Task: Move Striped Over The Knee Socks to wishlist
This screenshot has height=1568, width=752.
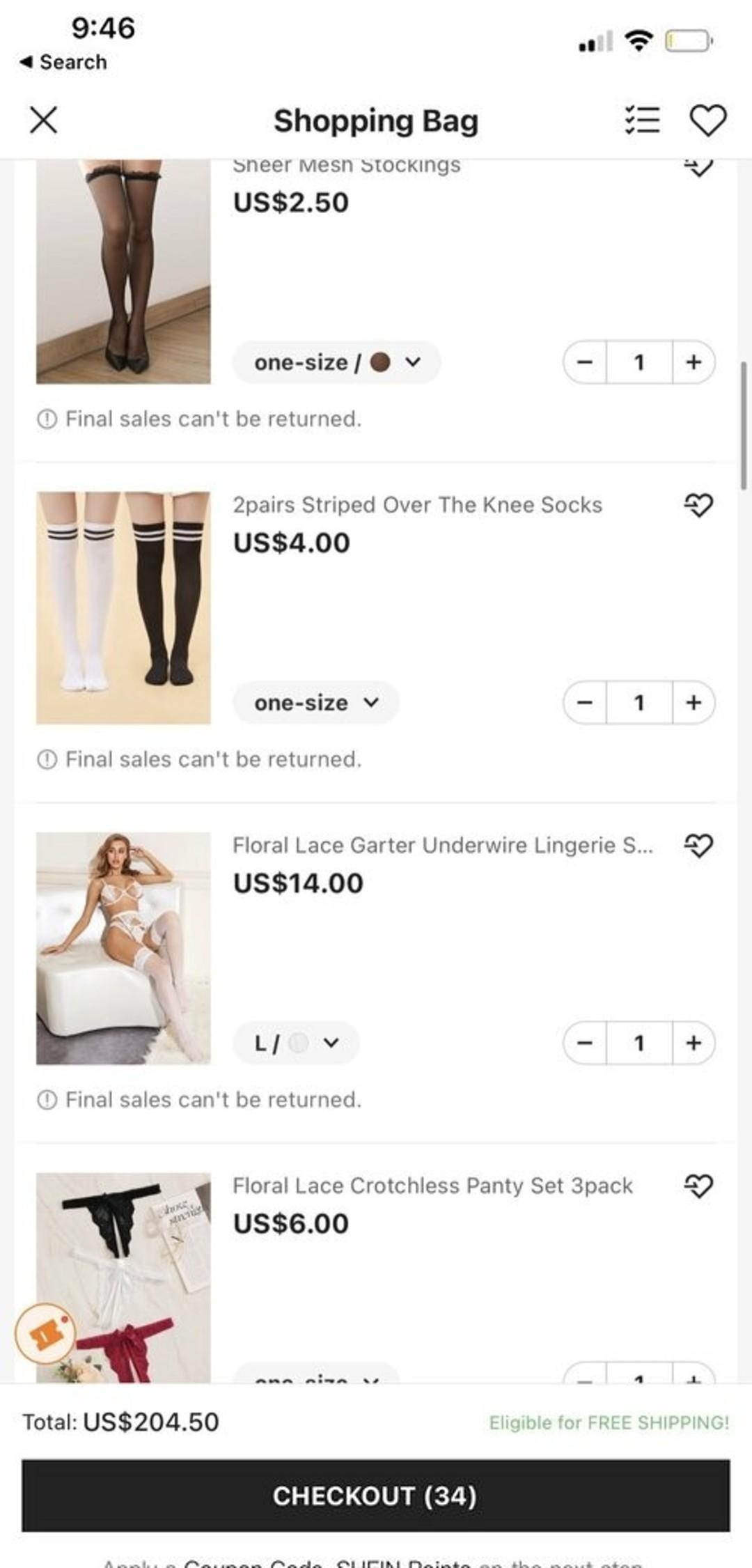Action: [x=698, y=505]
